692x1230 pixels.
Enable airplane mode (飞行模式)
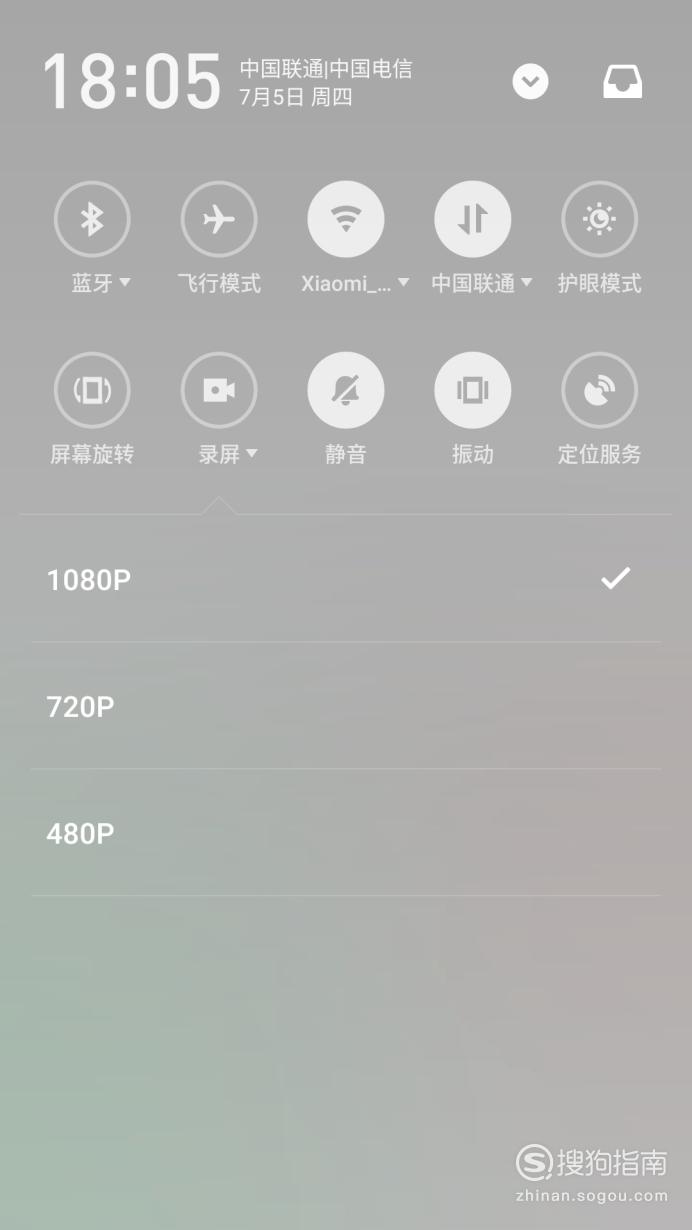219,219
